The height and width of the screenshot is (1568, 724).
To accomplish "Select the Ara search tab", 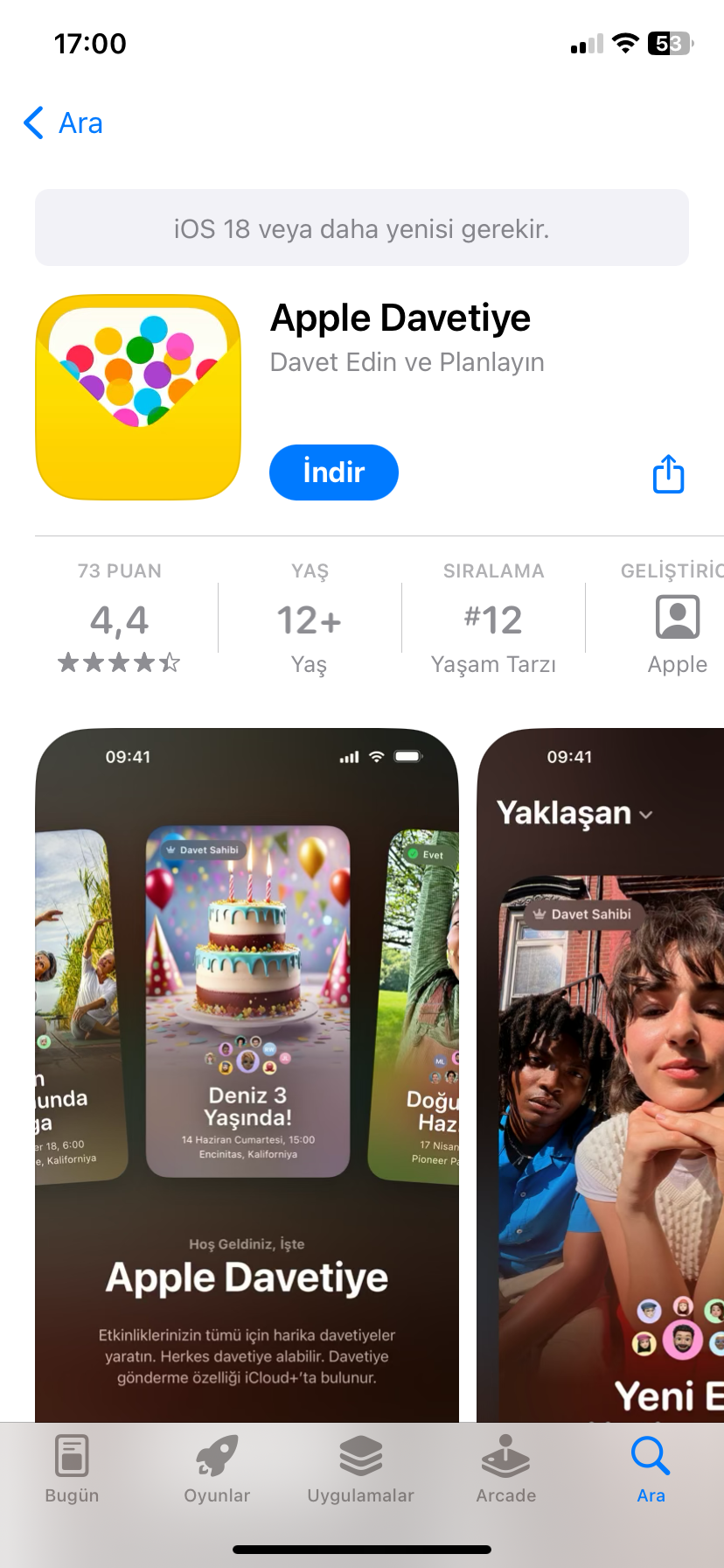I will click(x=651, y=1470).
